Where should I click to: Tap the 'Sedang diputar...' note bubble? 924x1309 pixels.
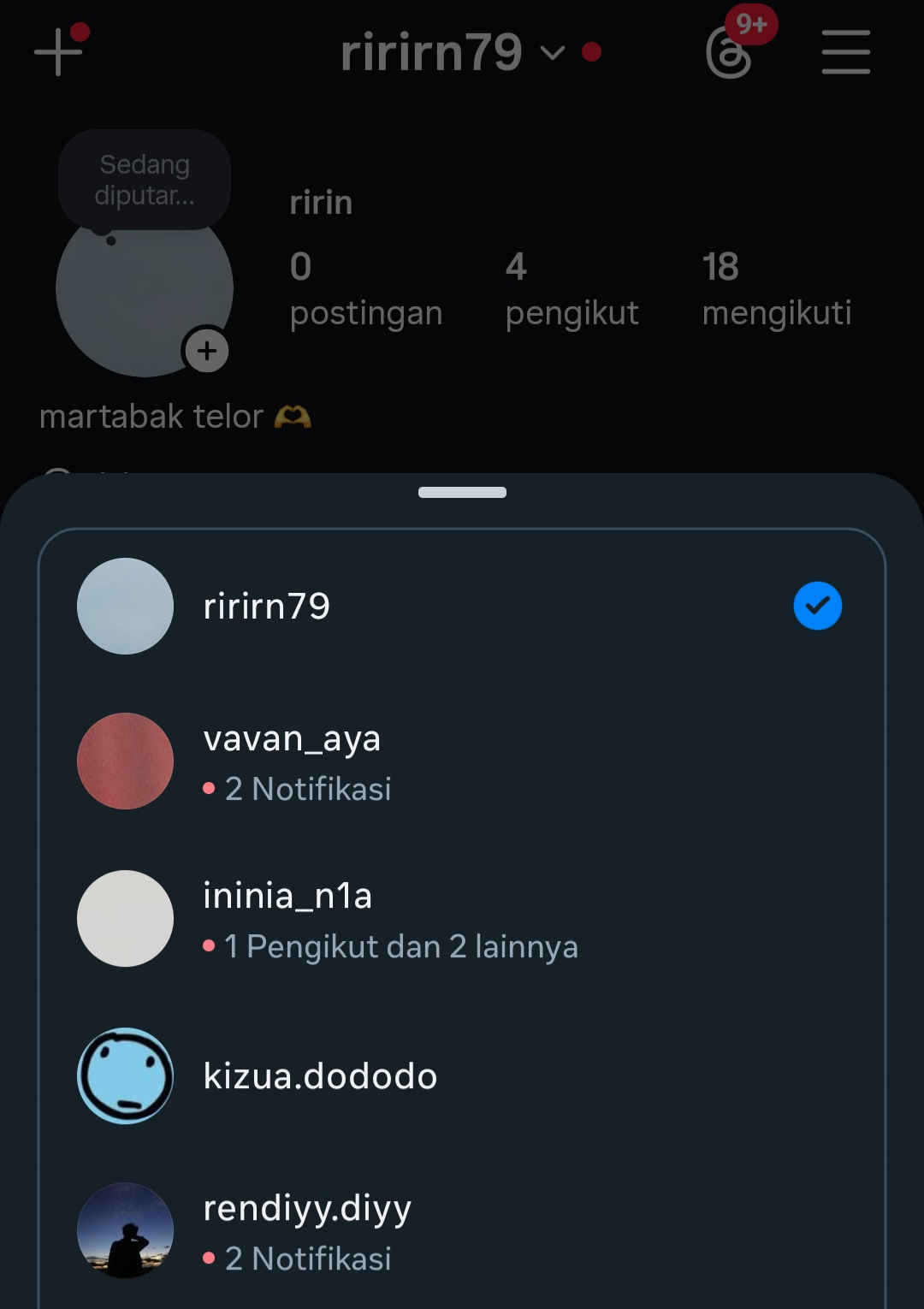(x=145, y=179)
